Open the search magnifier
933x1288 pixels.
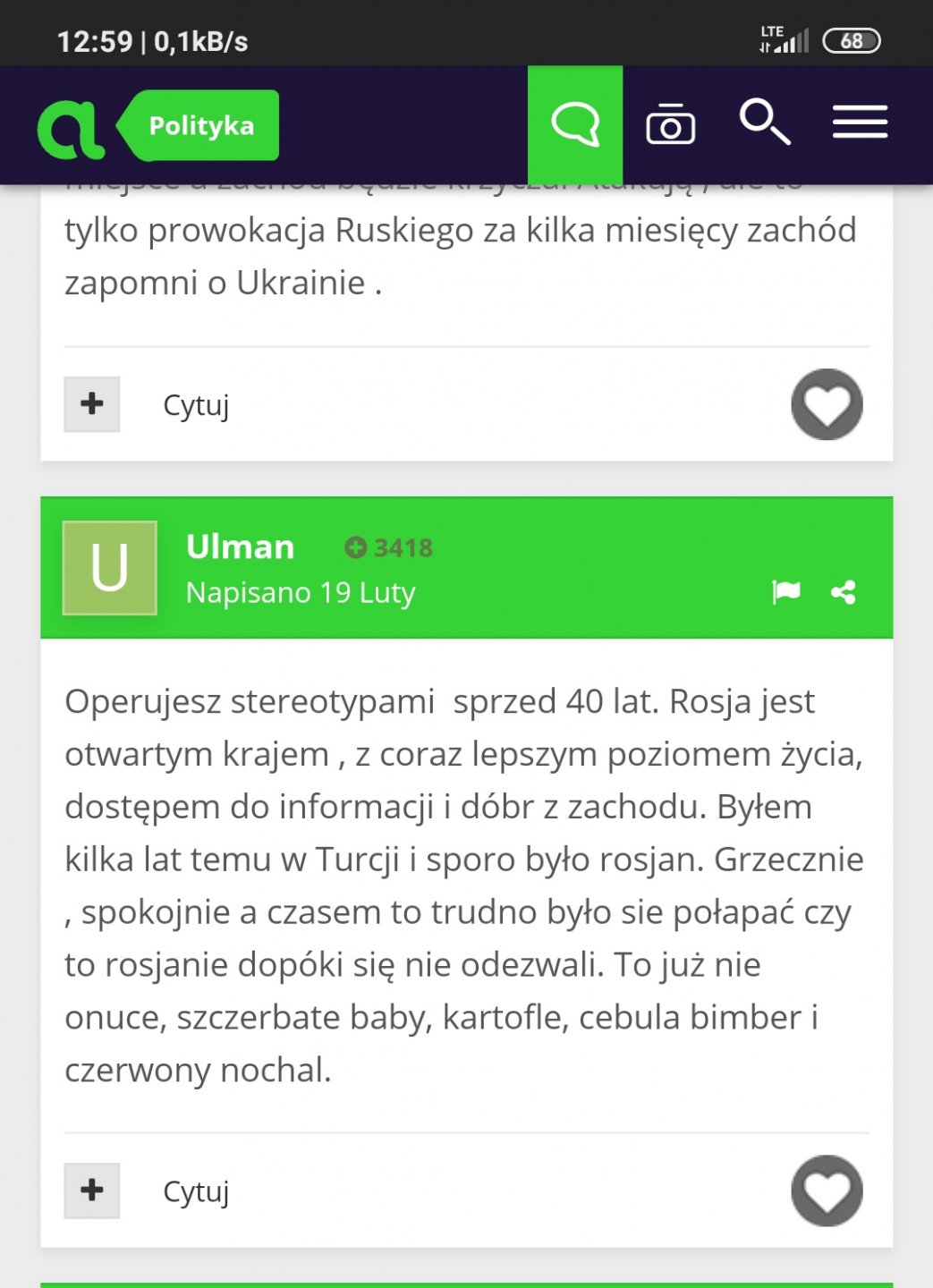[765, 122]
